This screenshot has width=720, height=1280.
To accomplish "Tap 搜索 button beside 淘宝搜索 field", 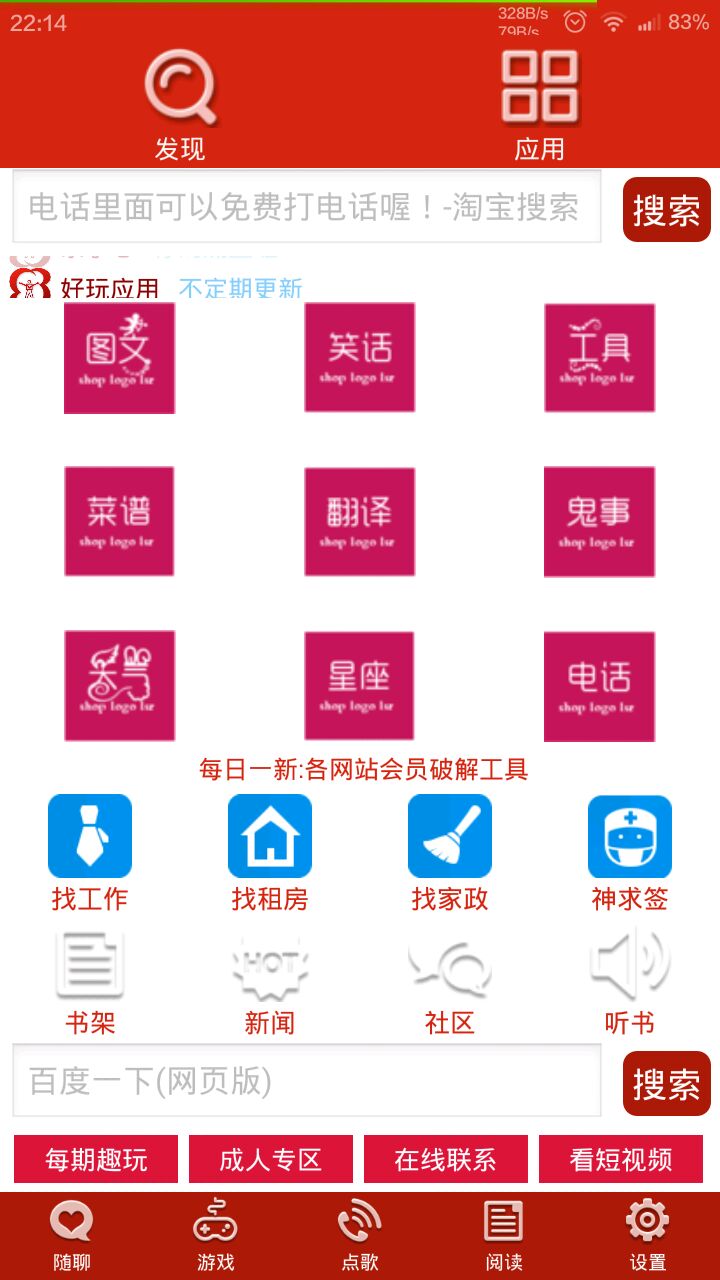I will tap(666, 209).
